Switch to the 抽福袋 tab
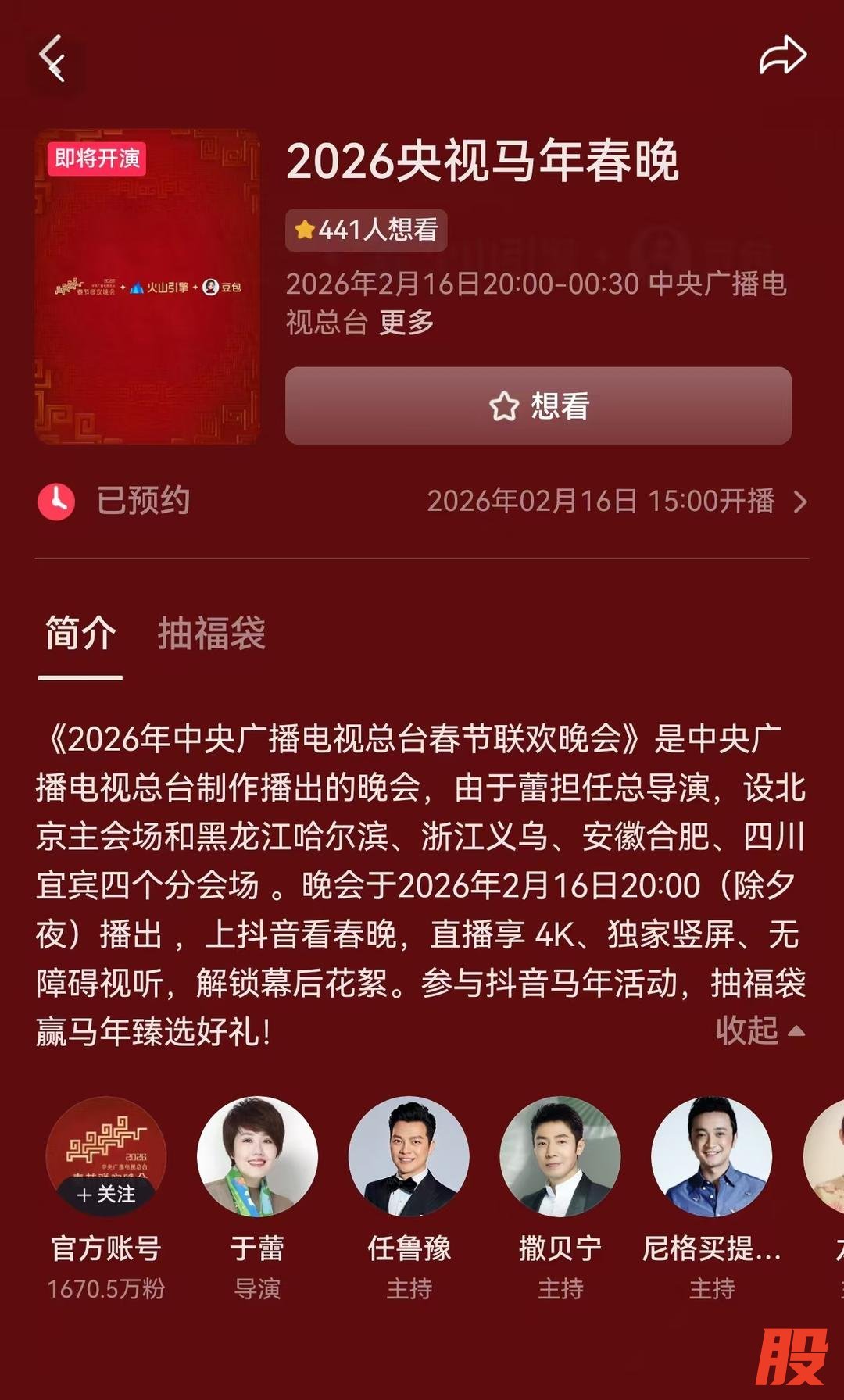 [211, 633]
